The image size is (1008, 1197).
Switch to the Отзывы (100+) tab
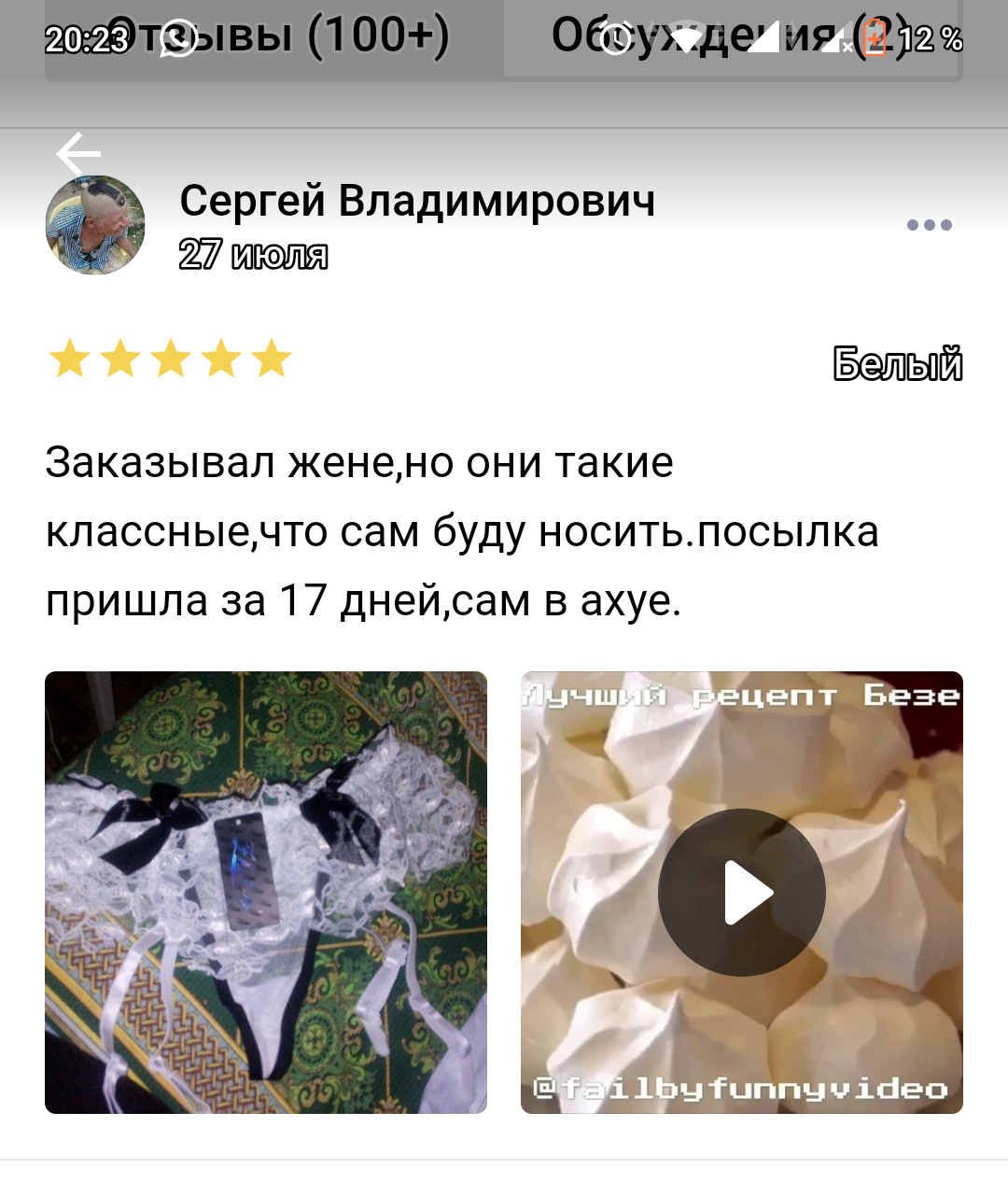point(271,39)
